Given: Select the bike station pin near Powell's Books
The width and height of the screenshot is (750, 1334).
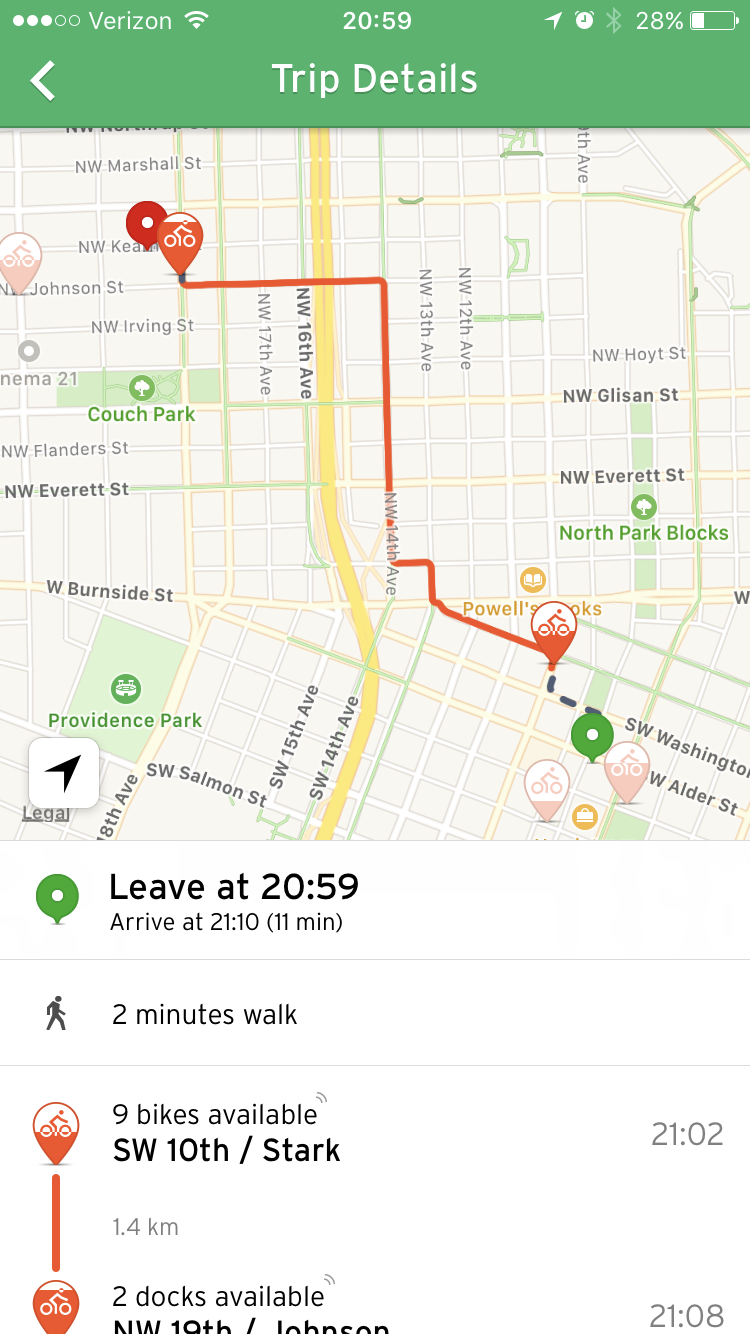Looking at the screenshot, I should [554, 629].
